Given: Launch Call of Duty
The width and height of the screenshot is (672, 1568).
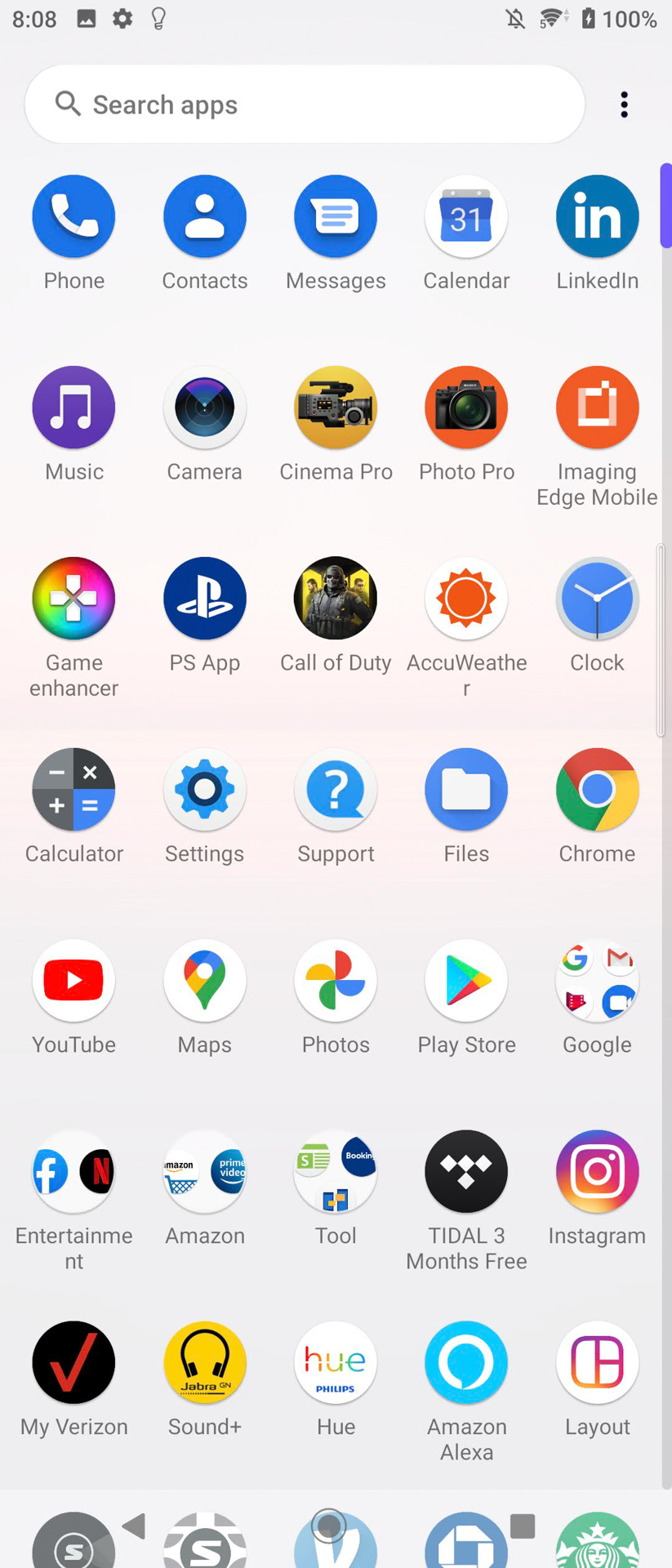Looking at the screenshot, I should (336, 599).
